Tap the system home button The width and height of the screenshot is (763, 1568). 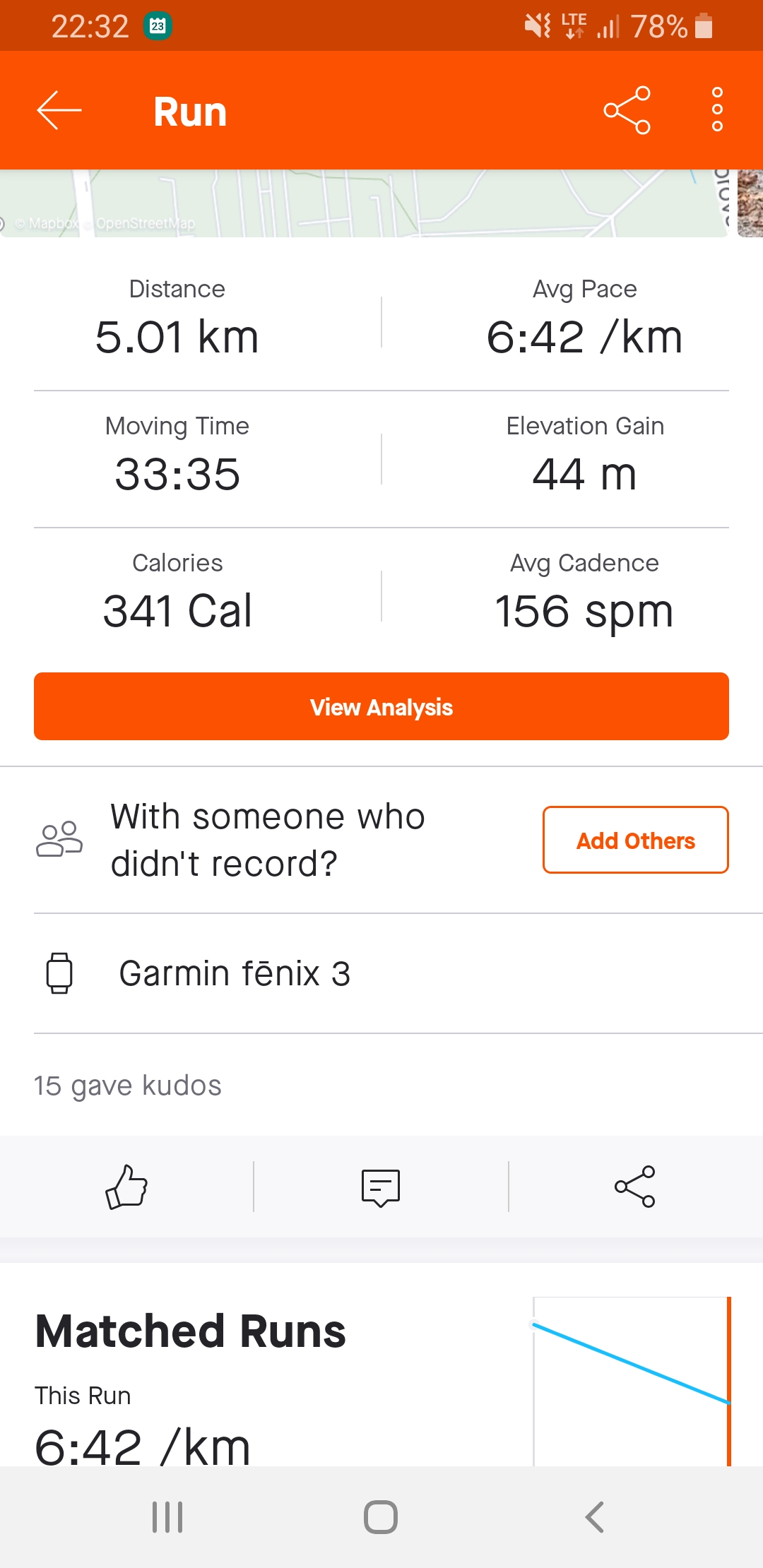coord(381,1516)
